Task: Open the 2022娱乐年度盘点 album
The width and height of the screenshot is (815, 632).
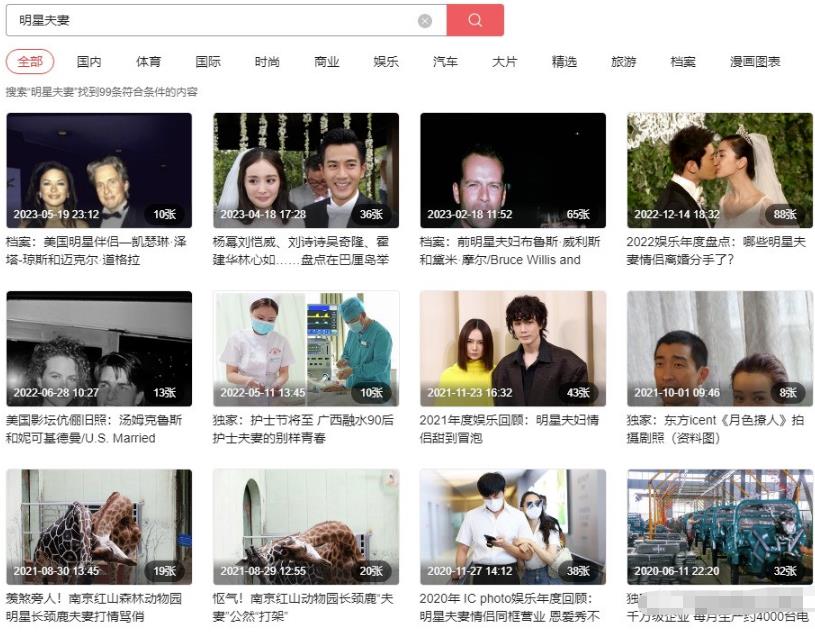Action: [719, 170]
